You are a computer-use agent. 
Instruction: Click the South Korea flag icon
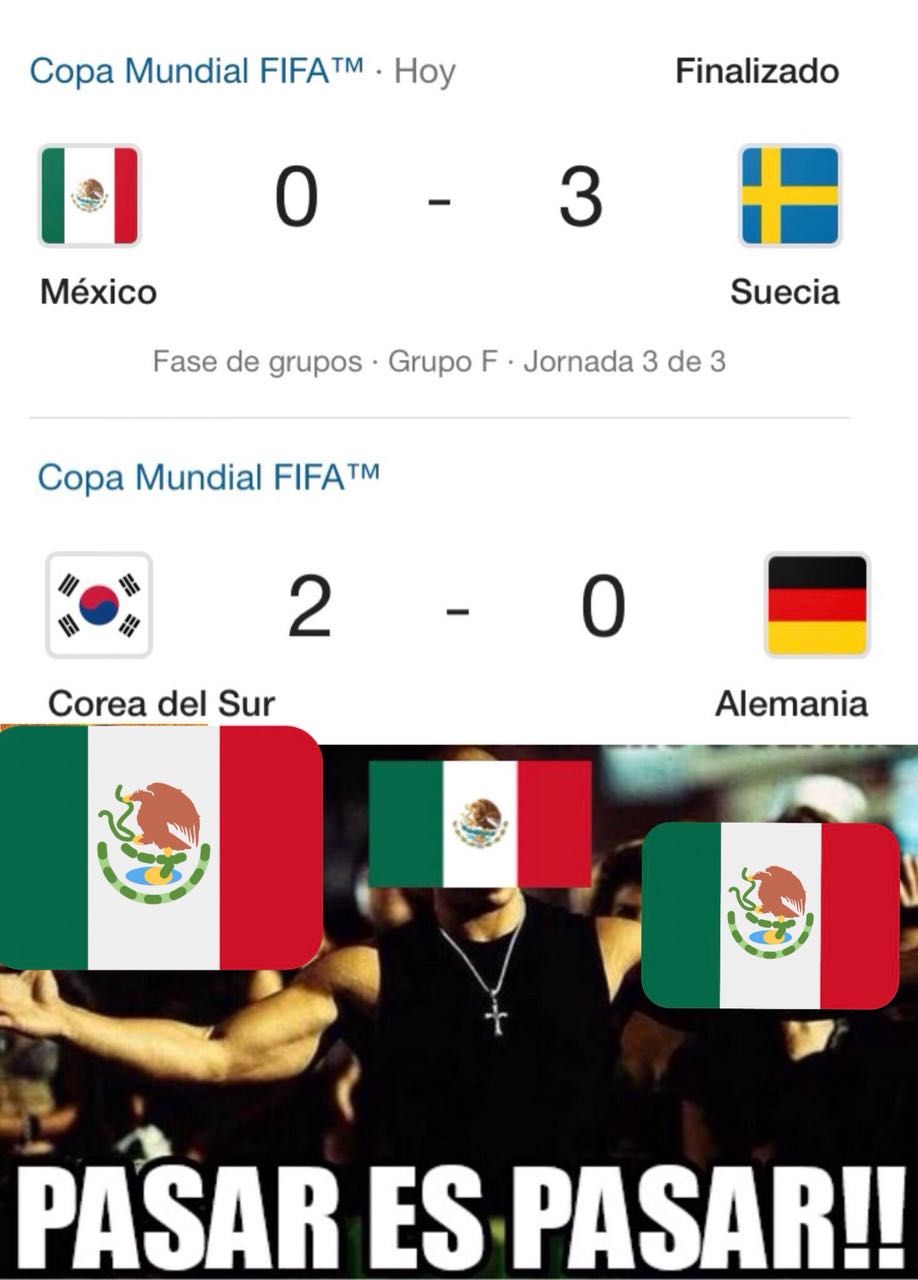(97, 602)
